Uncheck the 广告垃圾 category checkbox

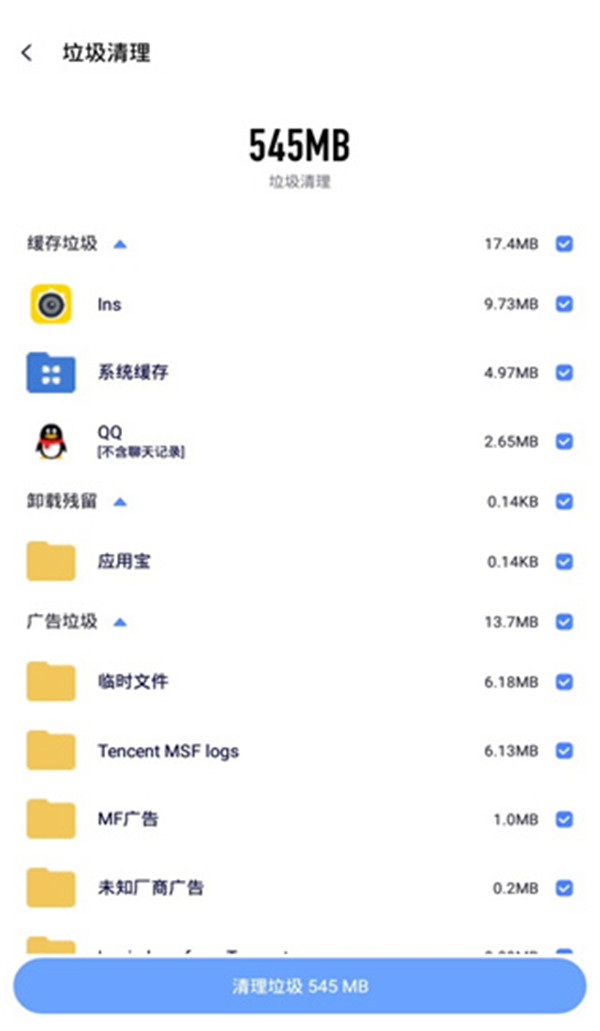click(564, 622)
